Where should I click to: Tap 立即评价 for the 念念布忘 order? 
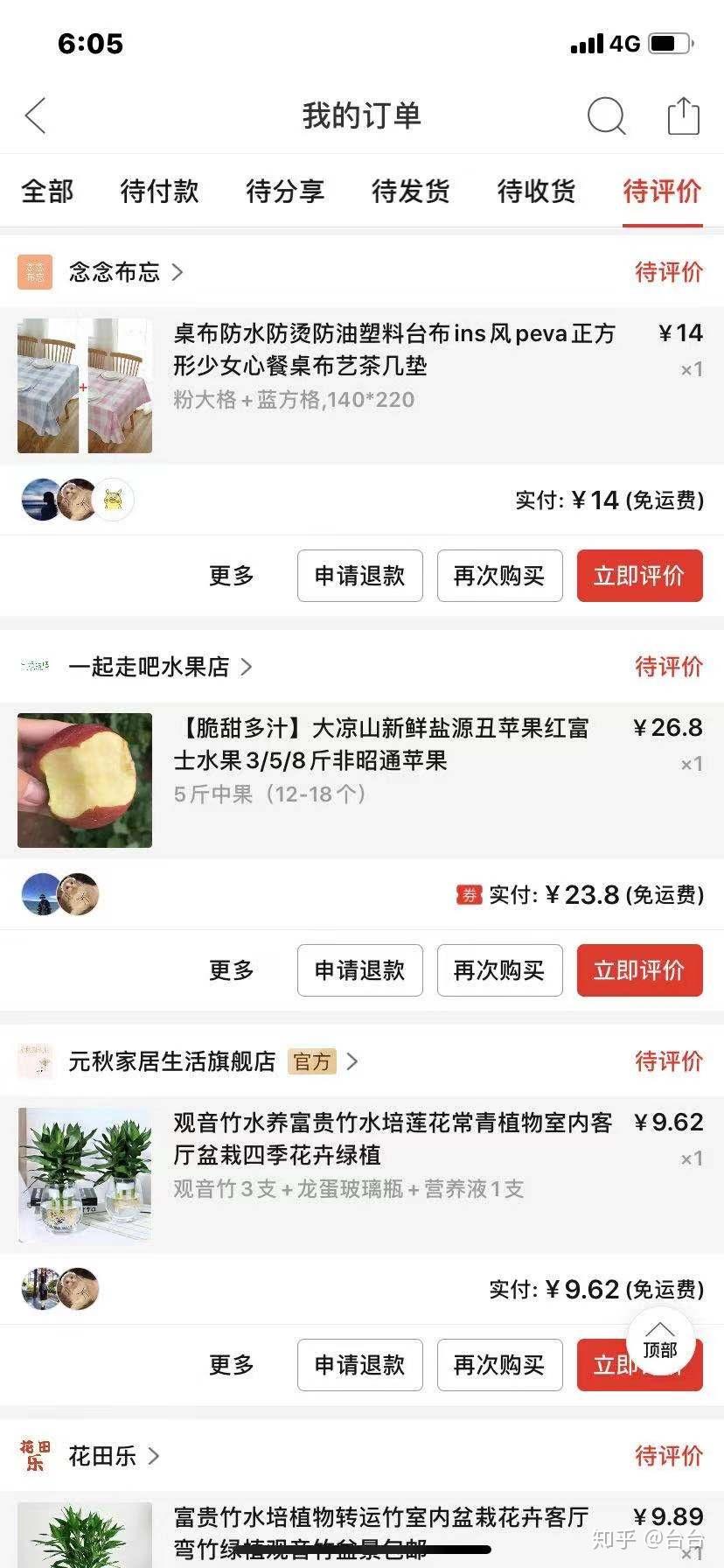[639, 576]
